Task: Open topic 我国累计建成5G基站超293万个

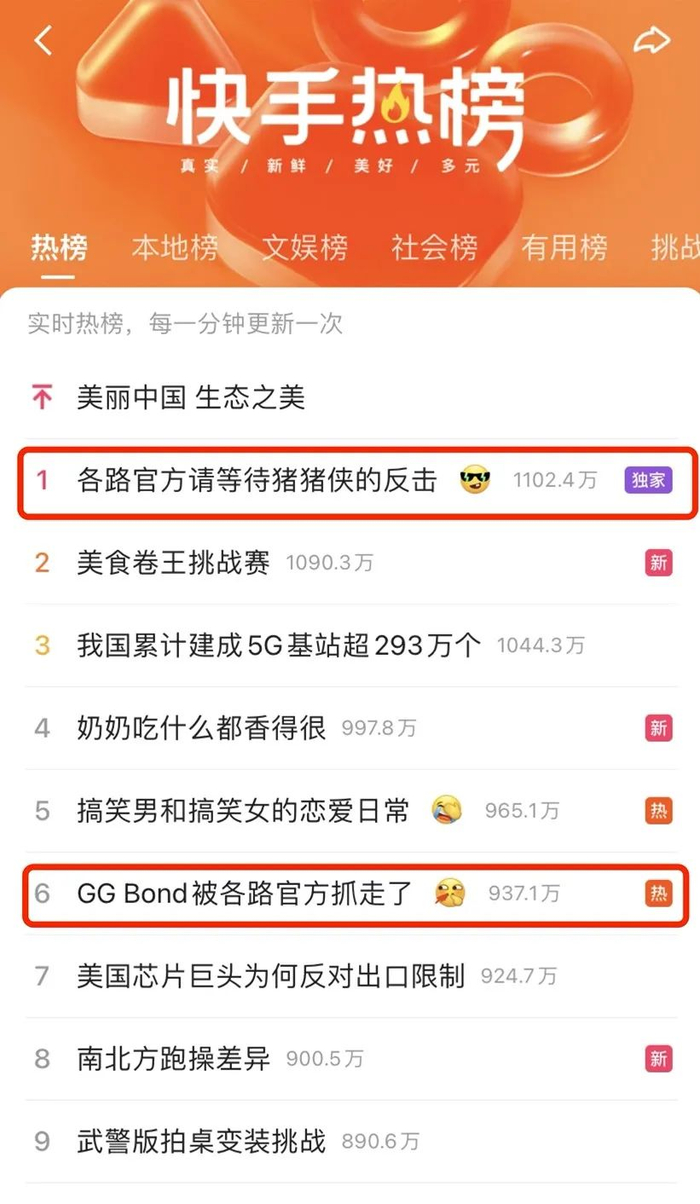Action: coord(350,645)
